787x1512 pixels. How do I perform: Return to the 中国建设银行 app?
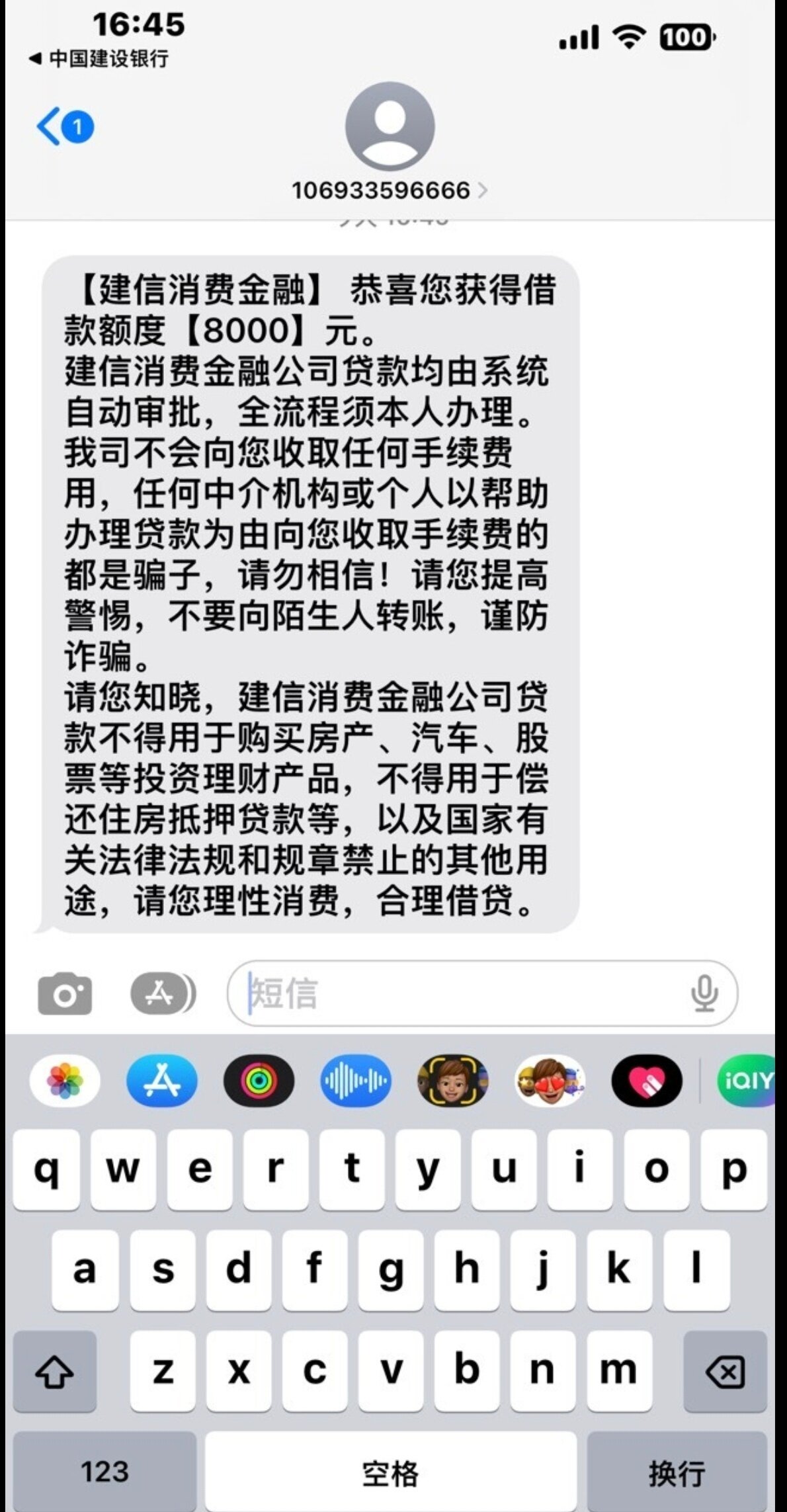coord(99,59)
